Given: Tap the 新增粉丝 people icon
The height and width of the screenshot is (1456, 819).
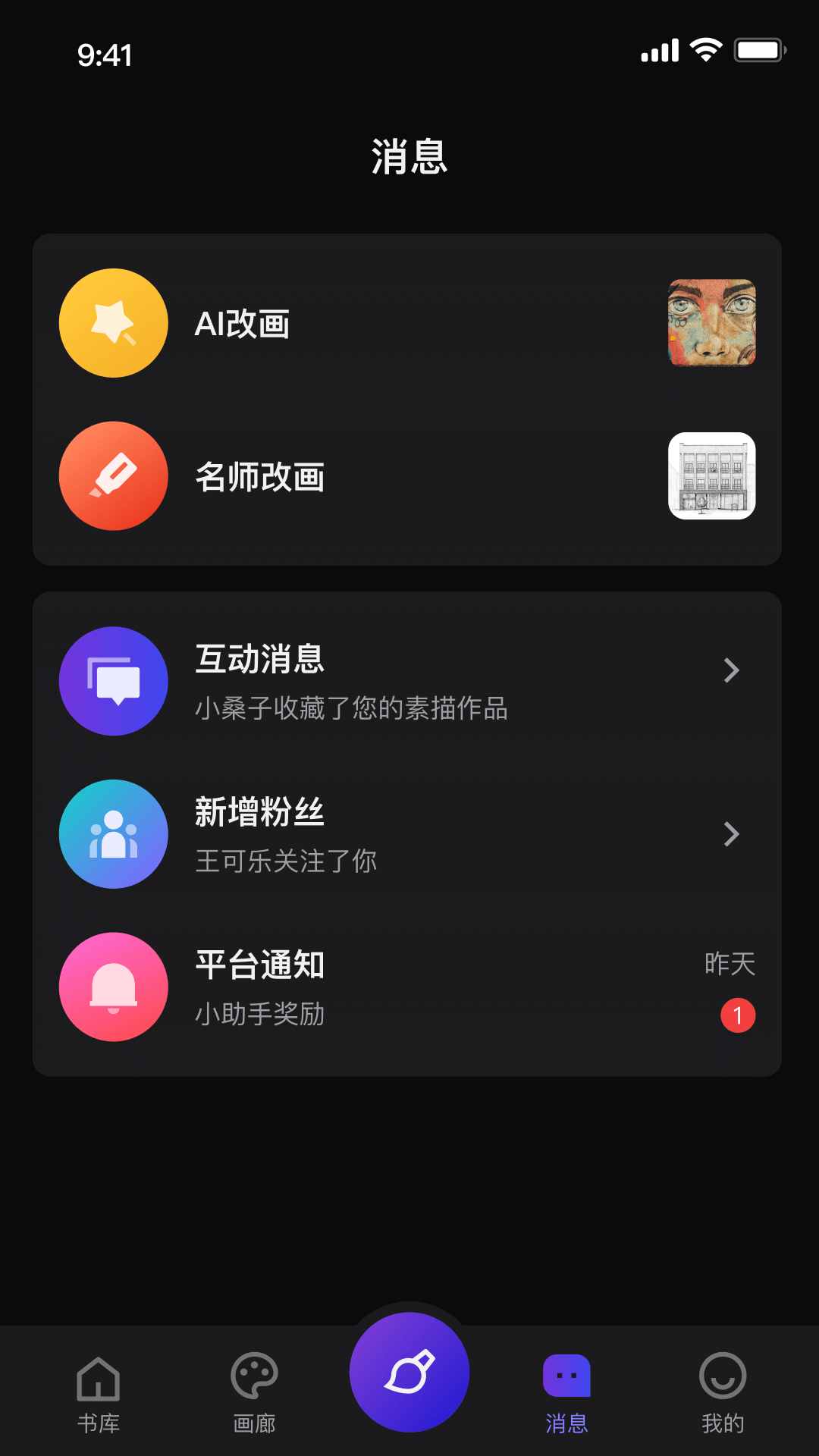Looking at the screenshot, I should [x=113, y=833].
